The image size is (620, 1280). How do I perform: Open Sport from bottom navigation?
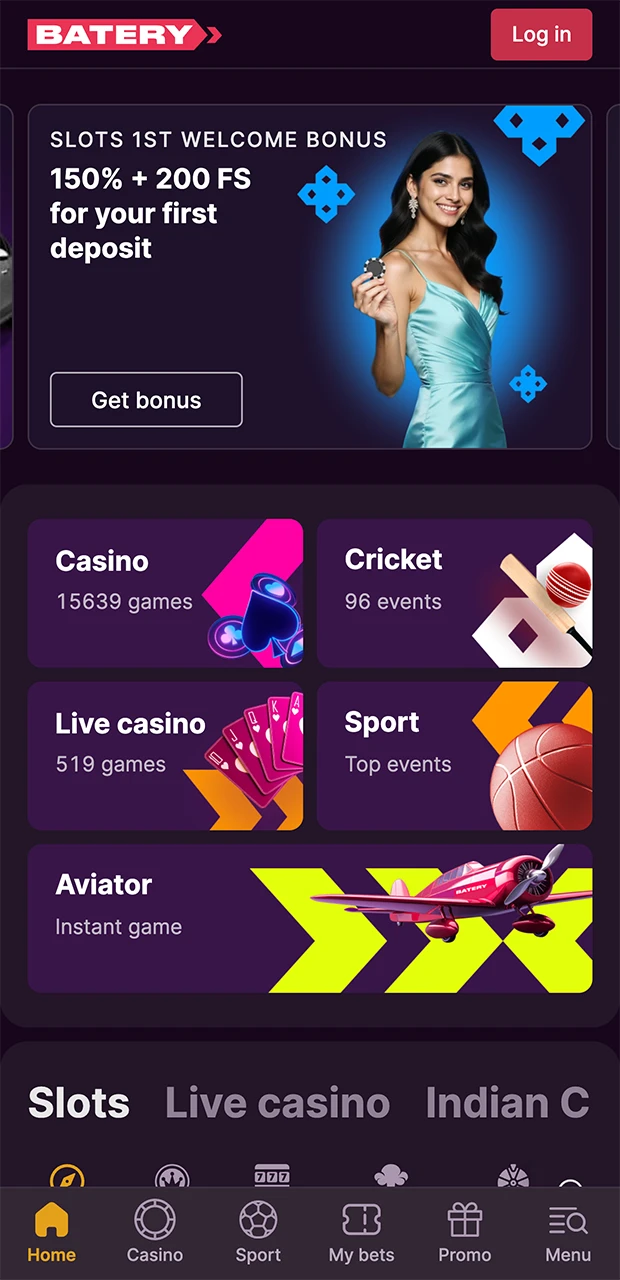coord(258,1233)
